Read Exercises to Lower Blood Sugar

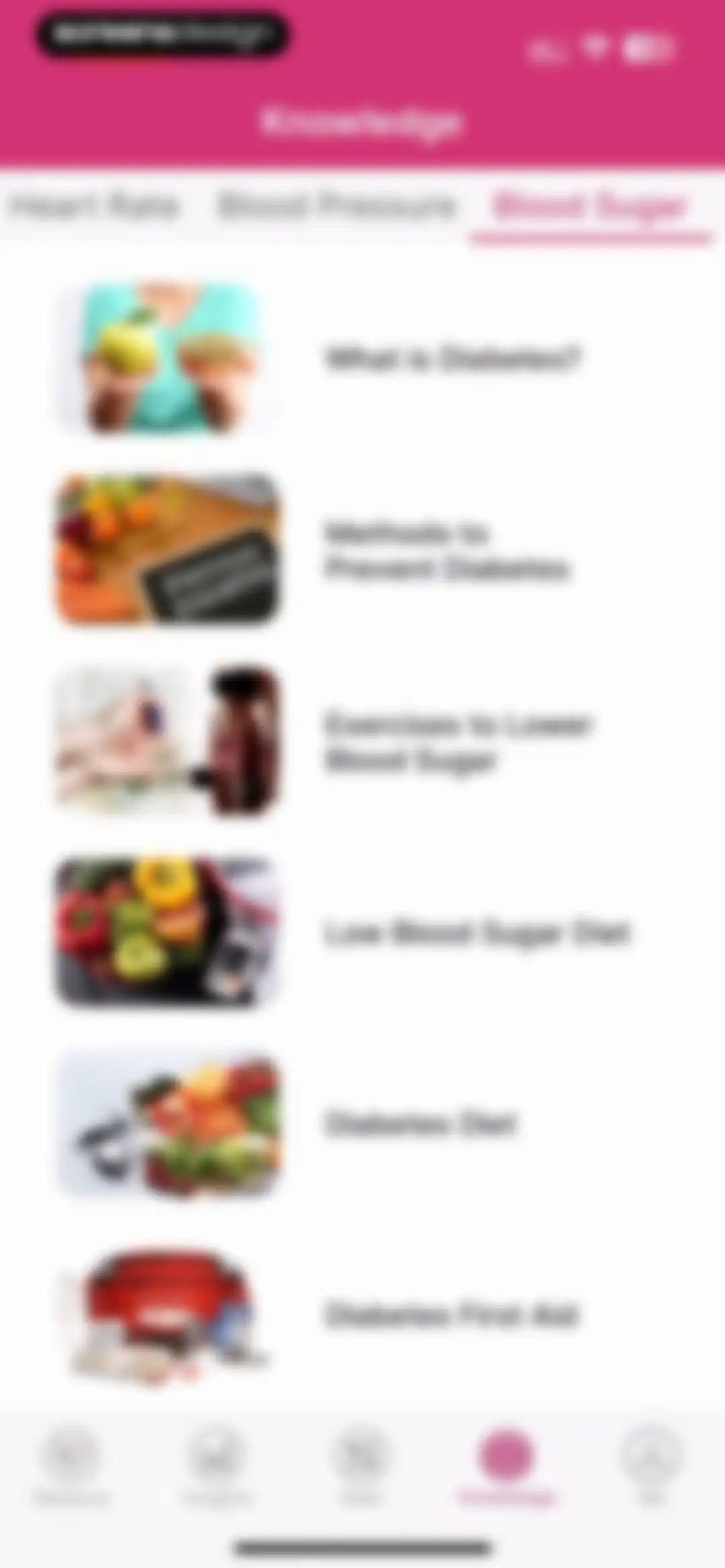pos(362,742)
